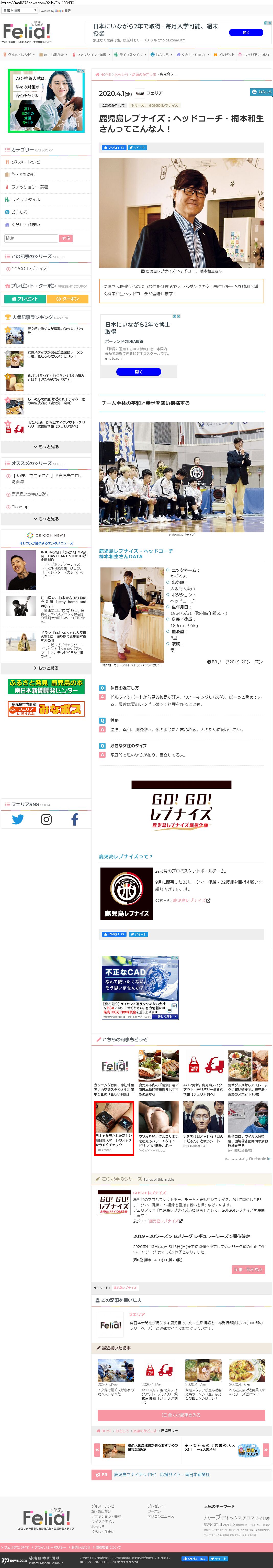Open Felia's Facebook page icon

click(x=74, y=819)
